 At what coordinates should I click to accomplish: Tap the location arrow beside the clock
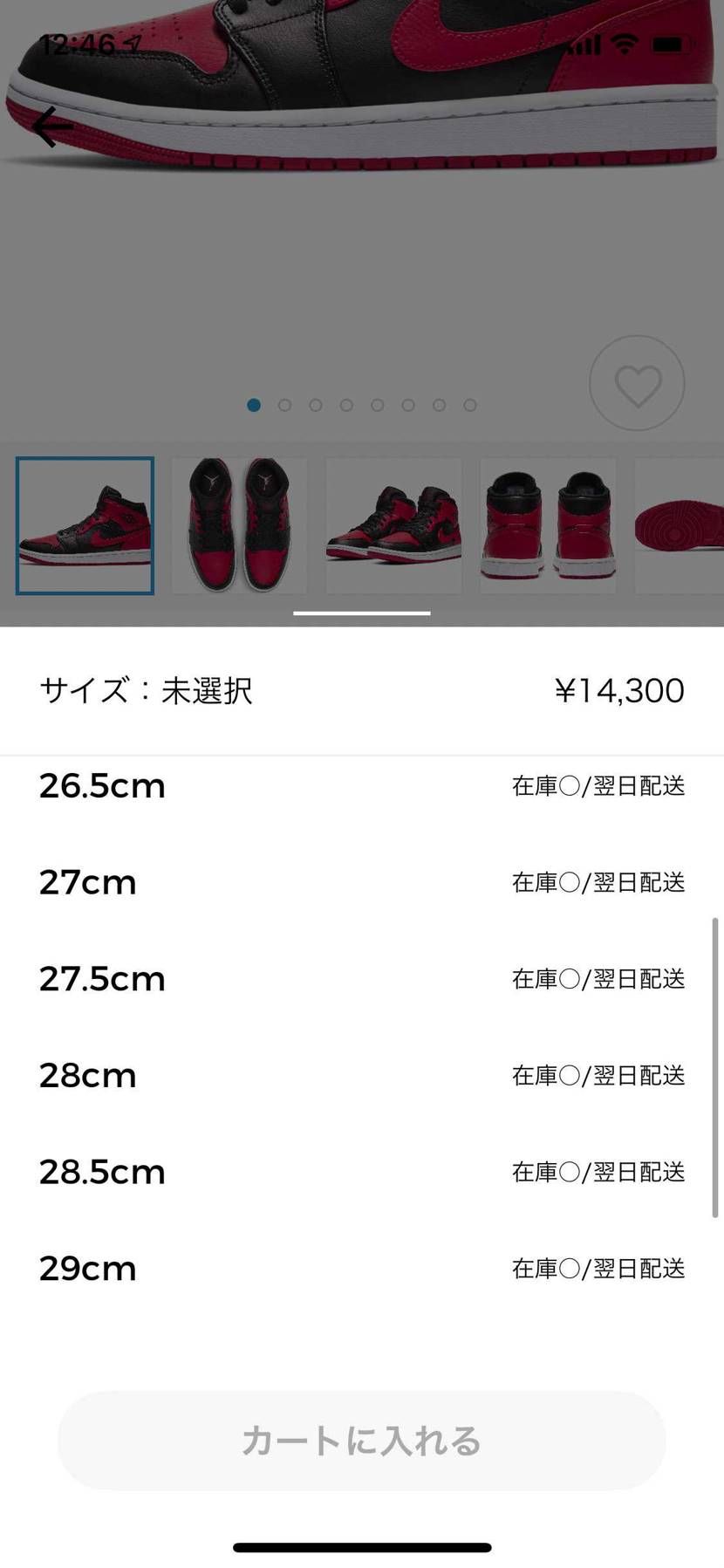(x=133, y=41)
